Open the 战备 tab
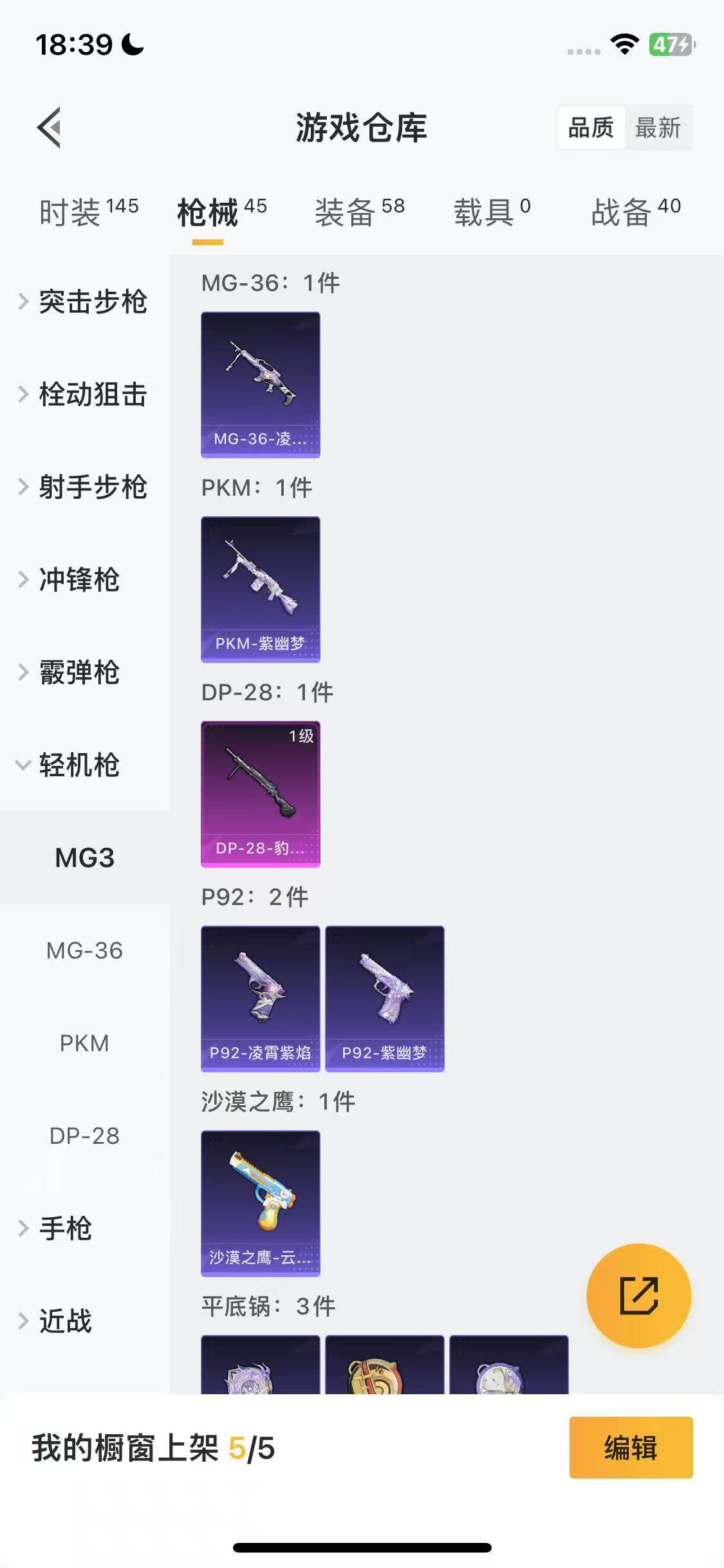724x1568 pixels. pos(636,212)
